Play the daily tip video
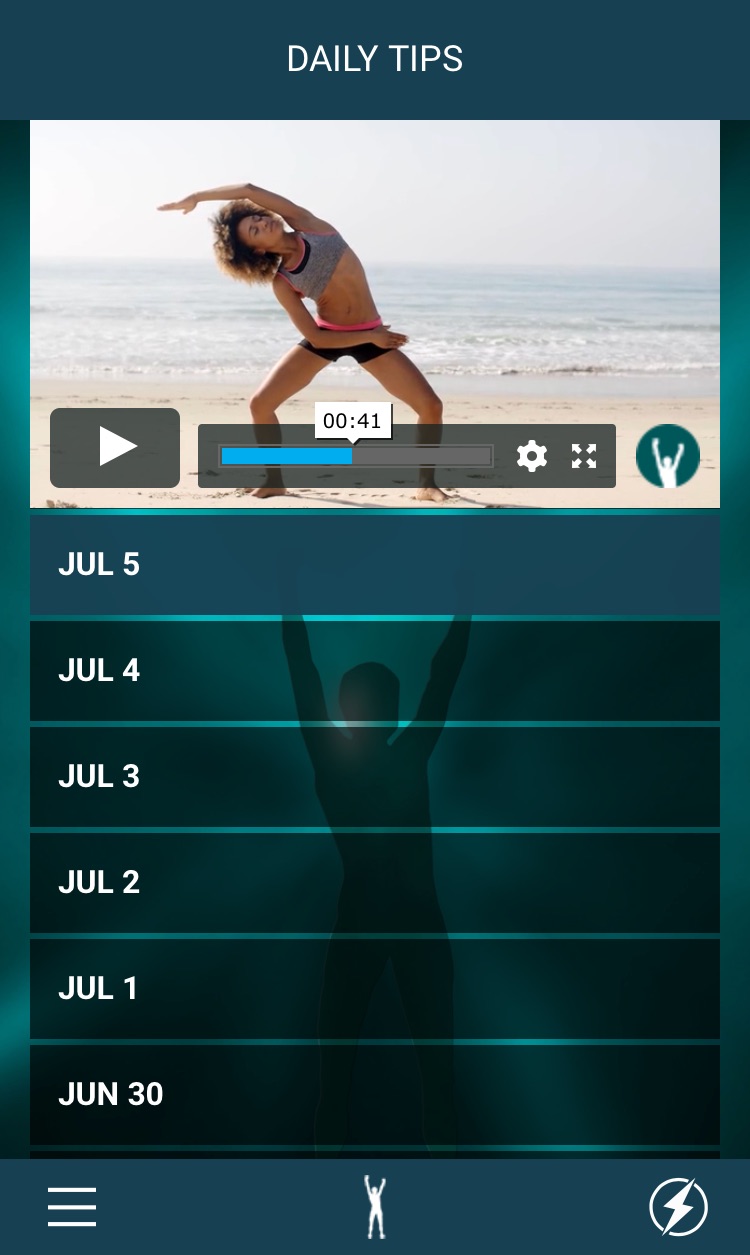 pos(115,447)
